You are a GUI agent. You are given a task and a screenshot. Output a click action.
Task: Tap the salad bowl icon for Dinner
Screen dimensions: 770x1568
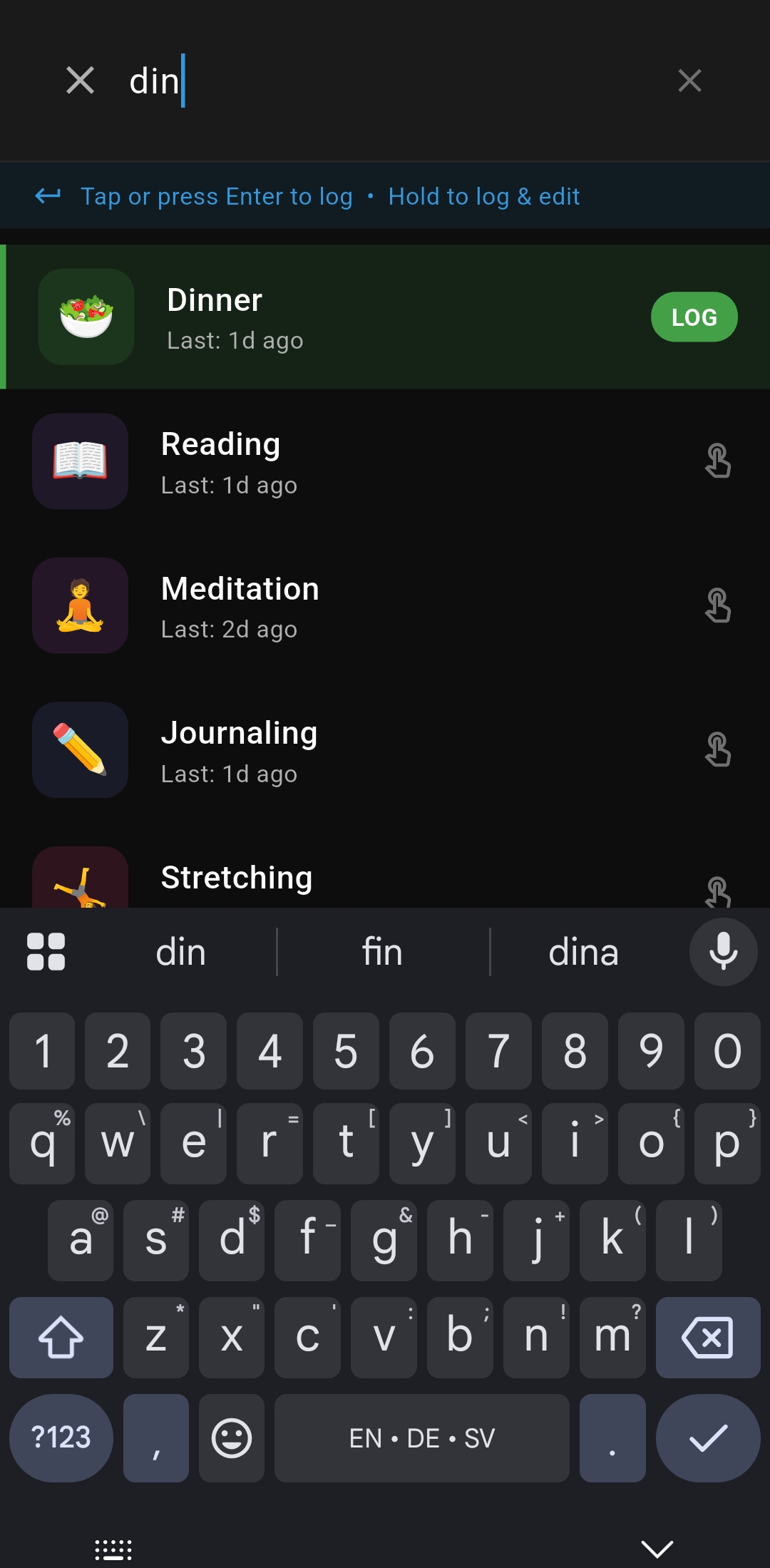click(x=86, y=317)
